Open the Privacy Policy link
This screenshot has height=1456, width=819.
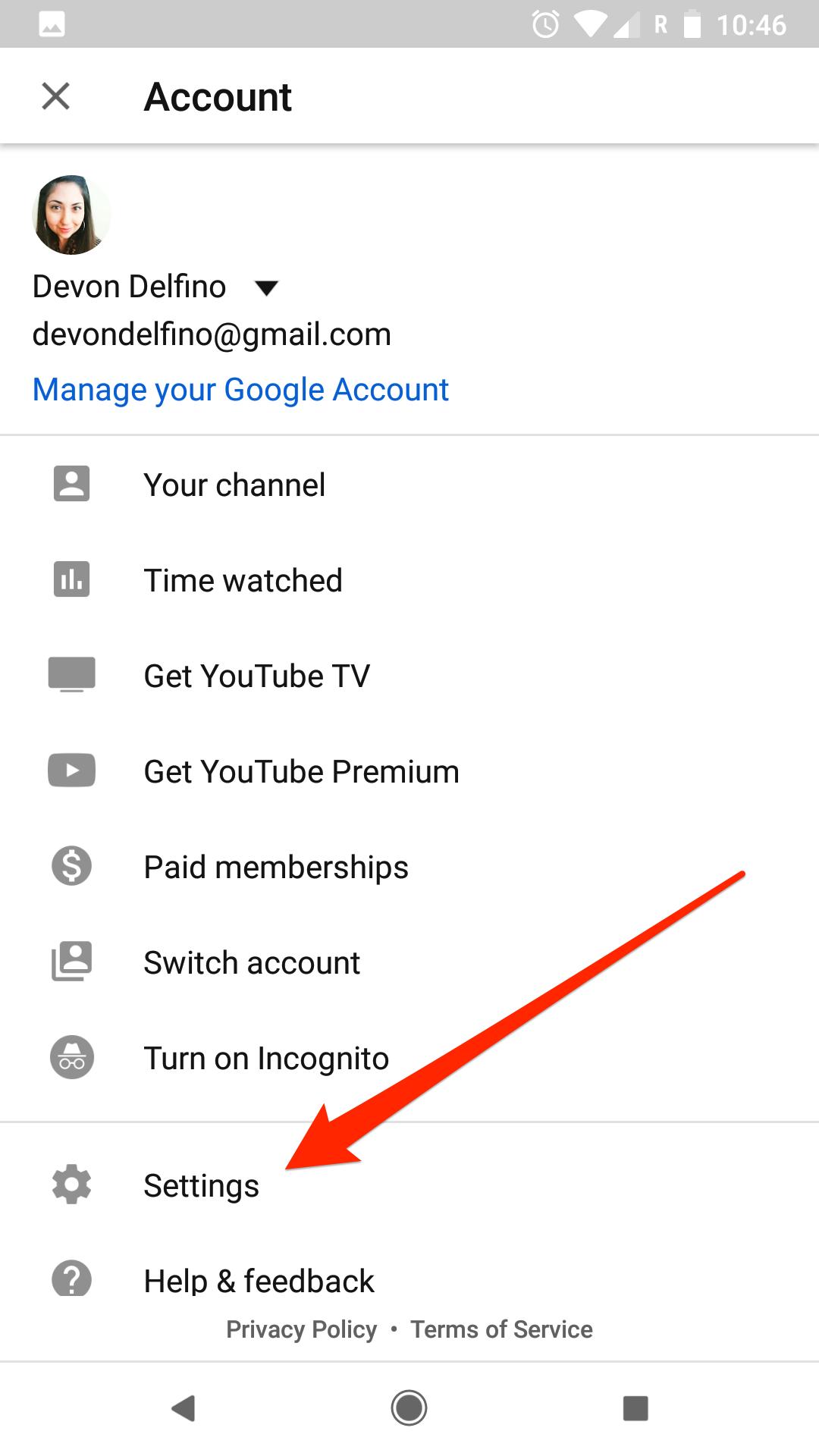click(x=301, y=1329)
